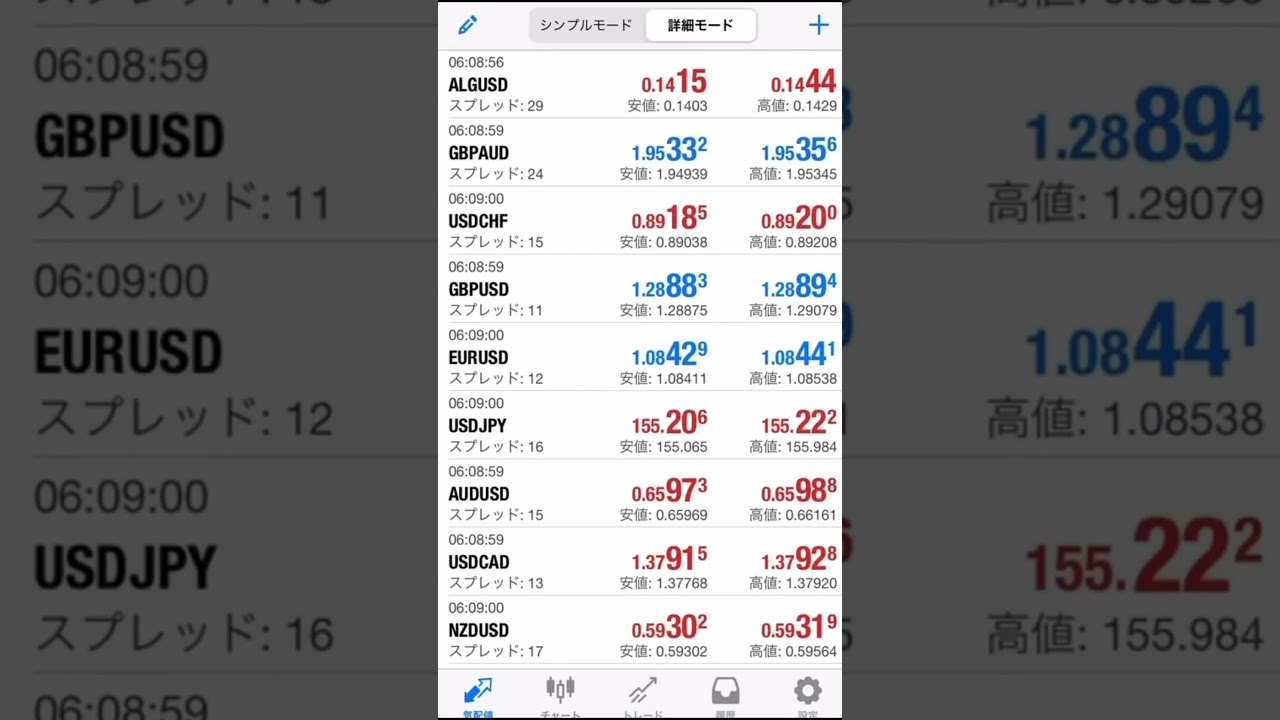The width and height of the screenshot is (1280, 720).
Task: Open the トレード tab
Action: 642,694
